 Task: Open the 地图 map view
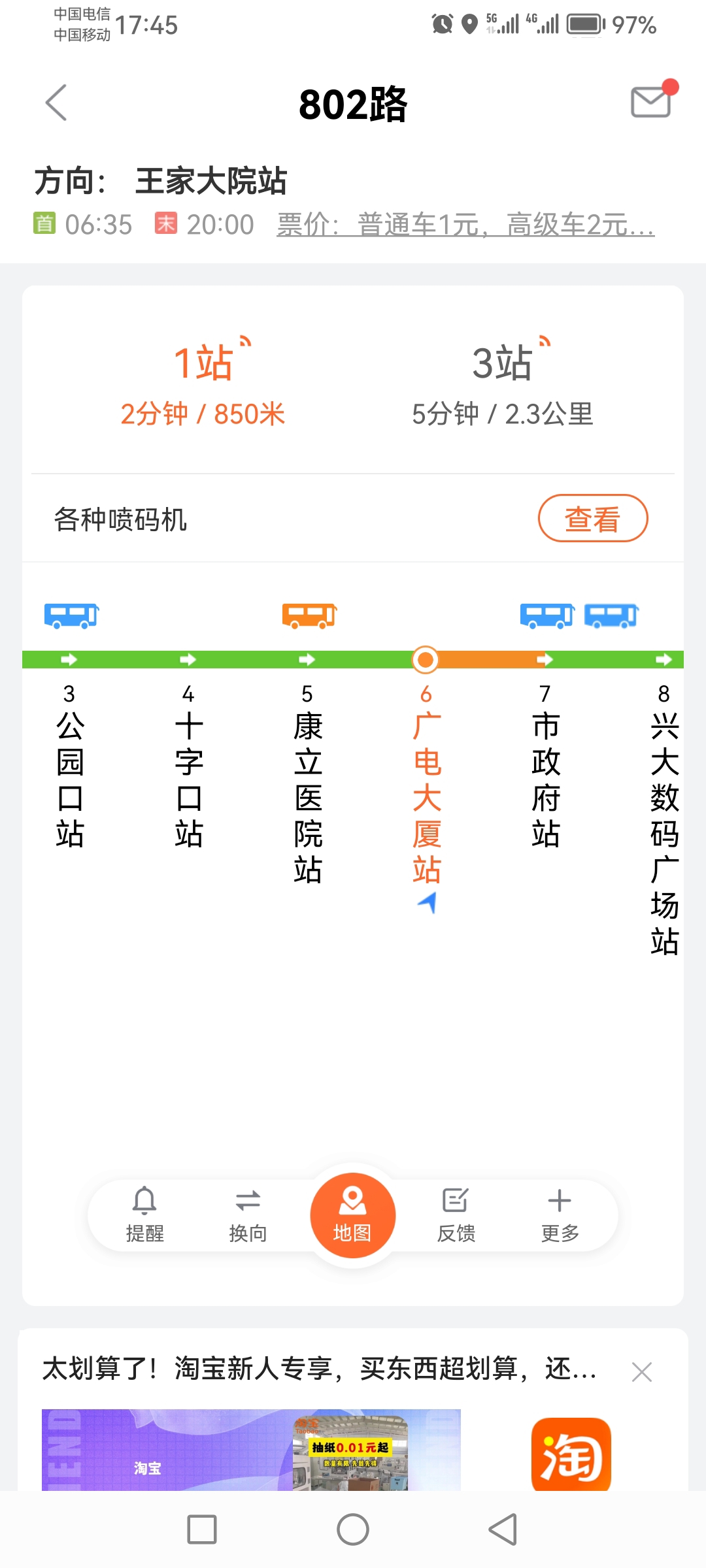tap(353, 1215)
